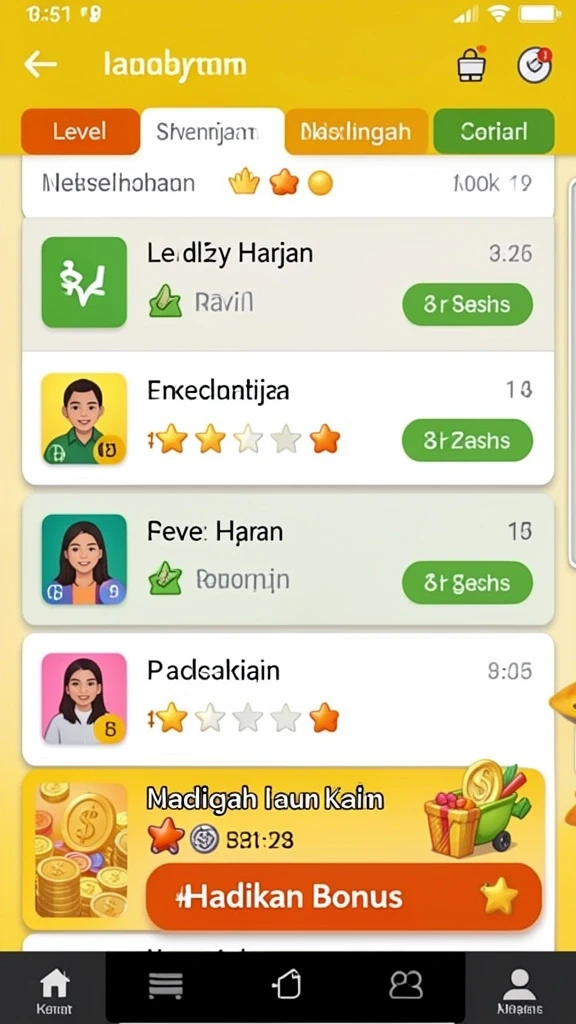Switch to the orange Dlaslingah tab

(356, 131)
